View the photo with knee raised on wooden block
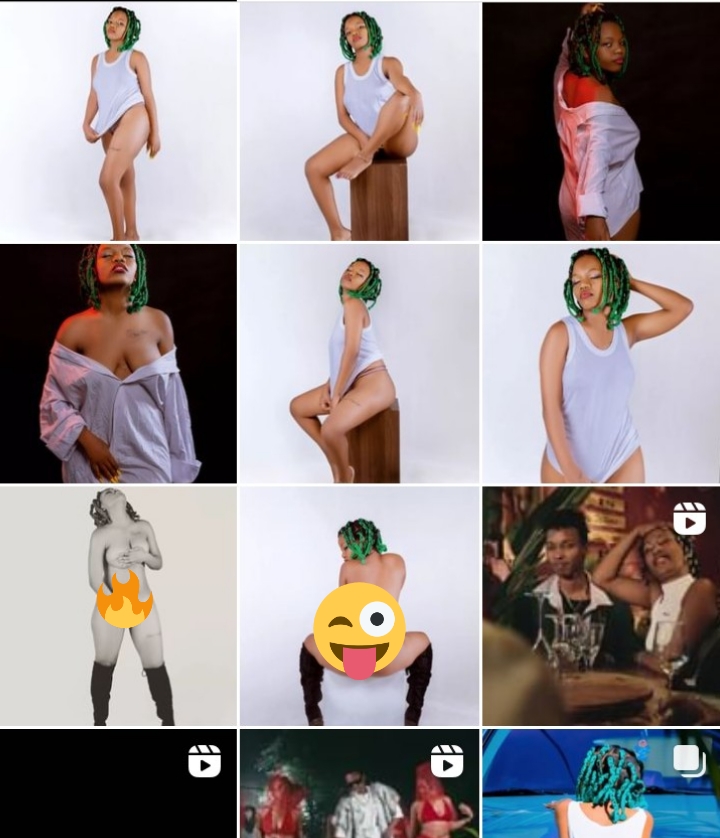Viewport: 720px width, 838px height. click(360, 121)
